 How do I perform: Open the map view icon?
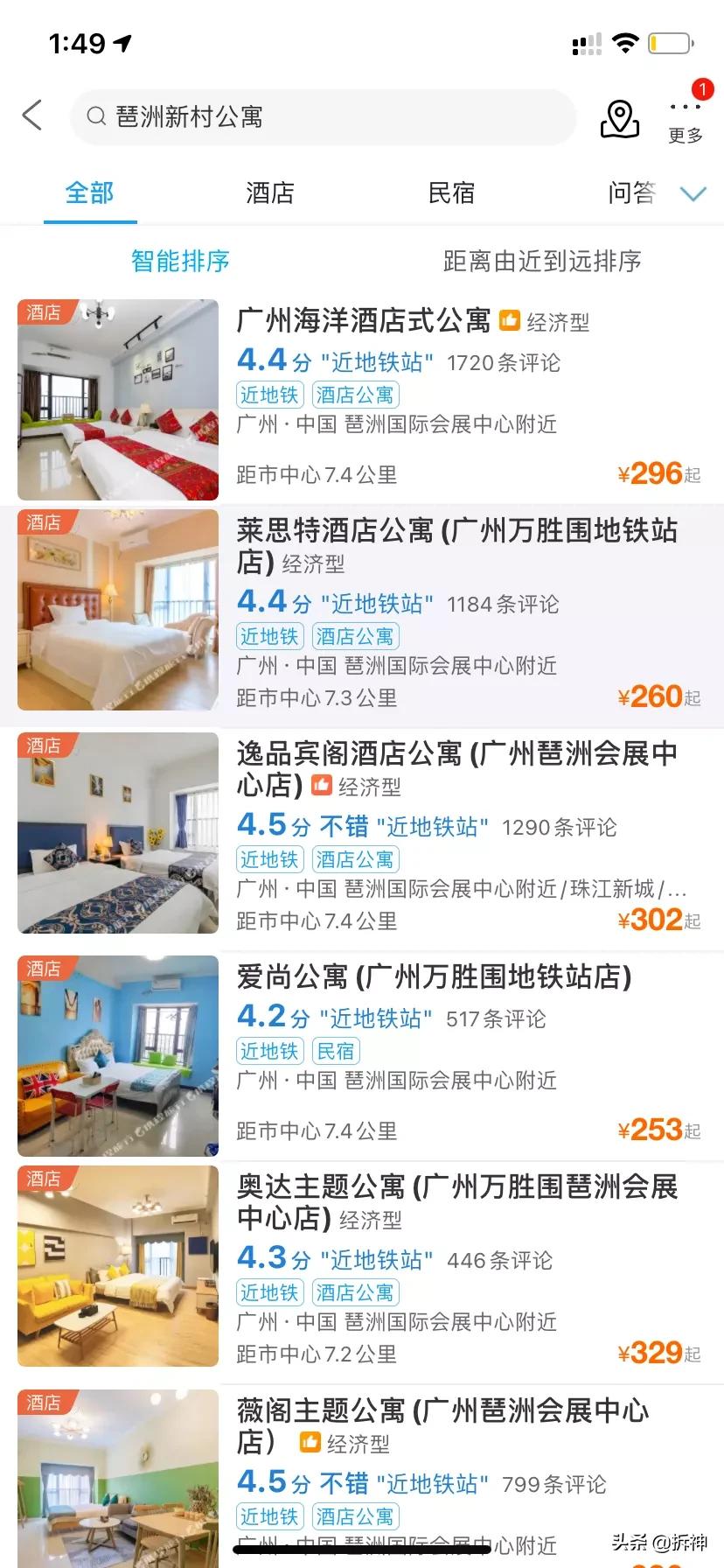pyautogui.click(x=620, y=118)
